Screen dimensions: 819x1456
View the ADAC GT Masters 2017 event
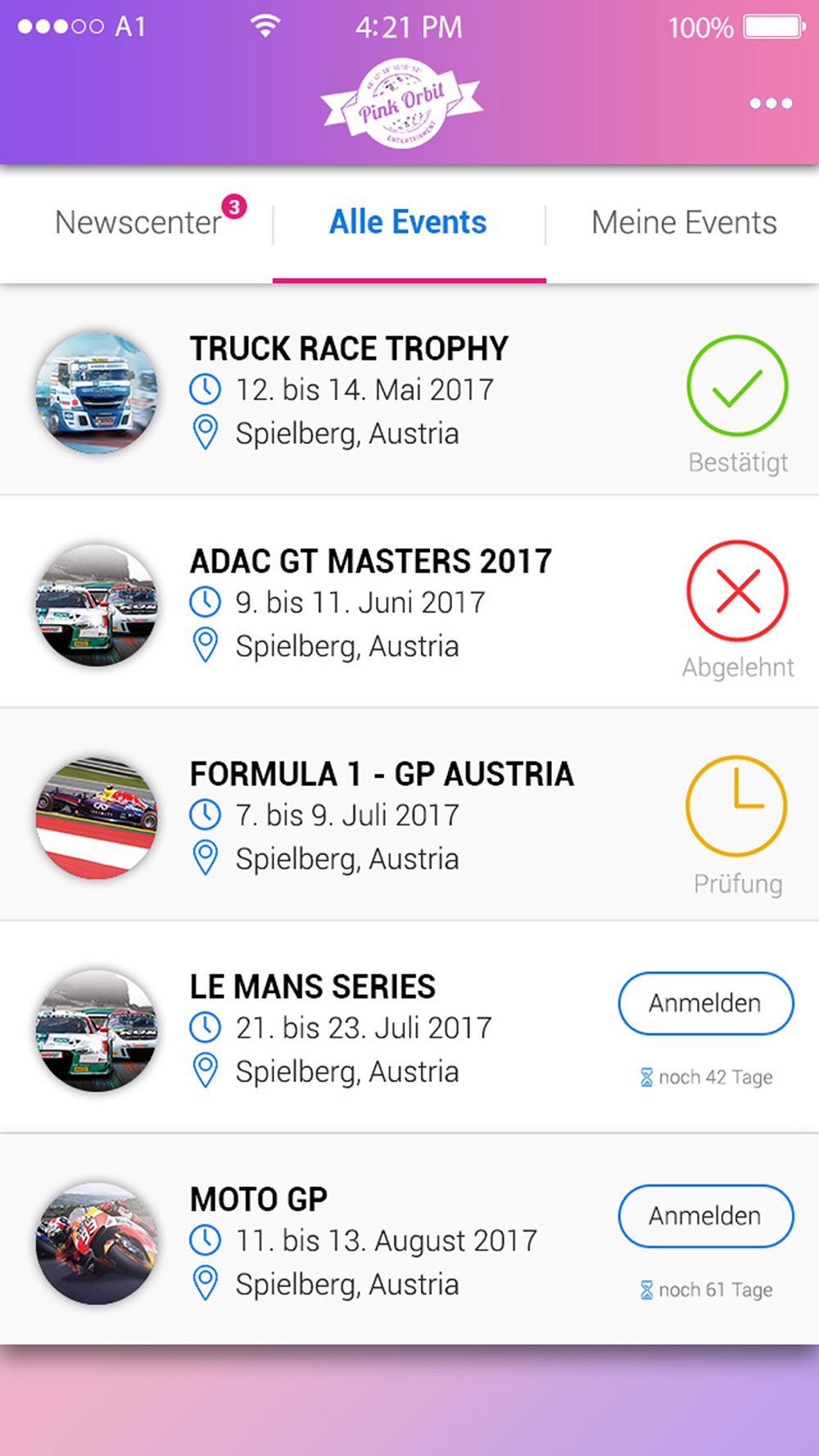370,562
